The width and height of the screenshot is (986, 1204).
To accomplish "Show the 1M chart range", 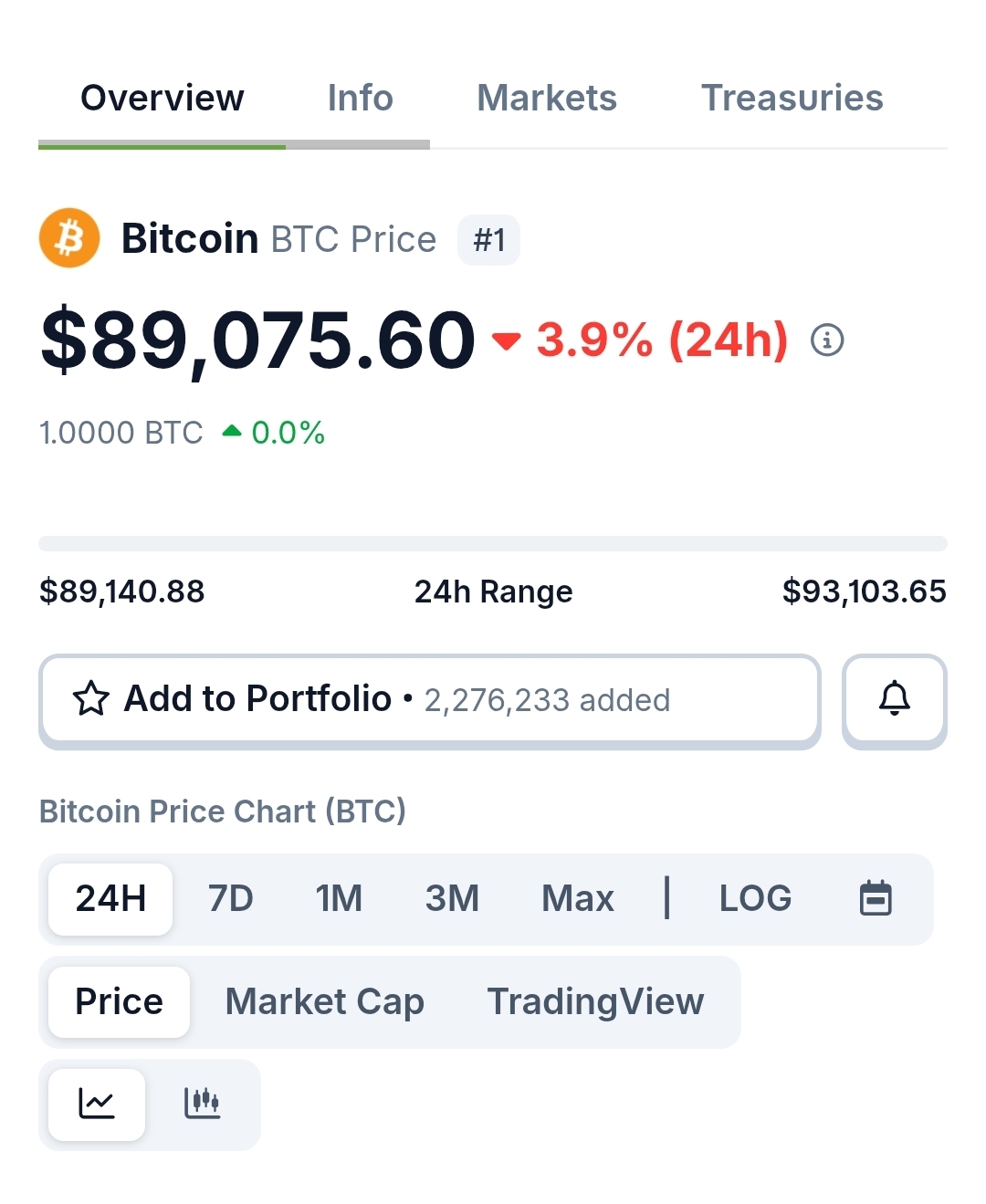I will tap(339, 899).
